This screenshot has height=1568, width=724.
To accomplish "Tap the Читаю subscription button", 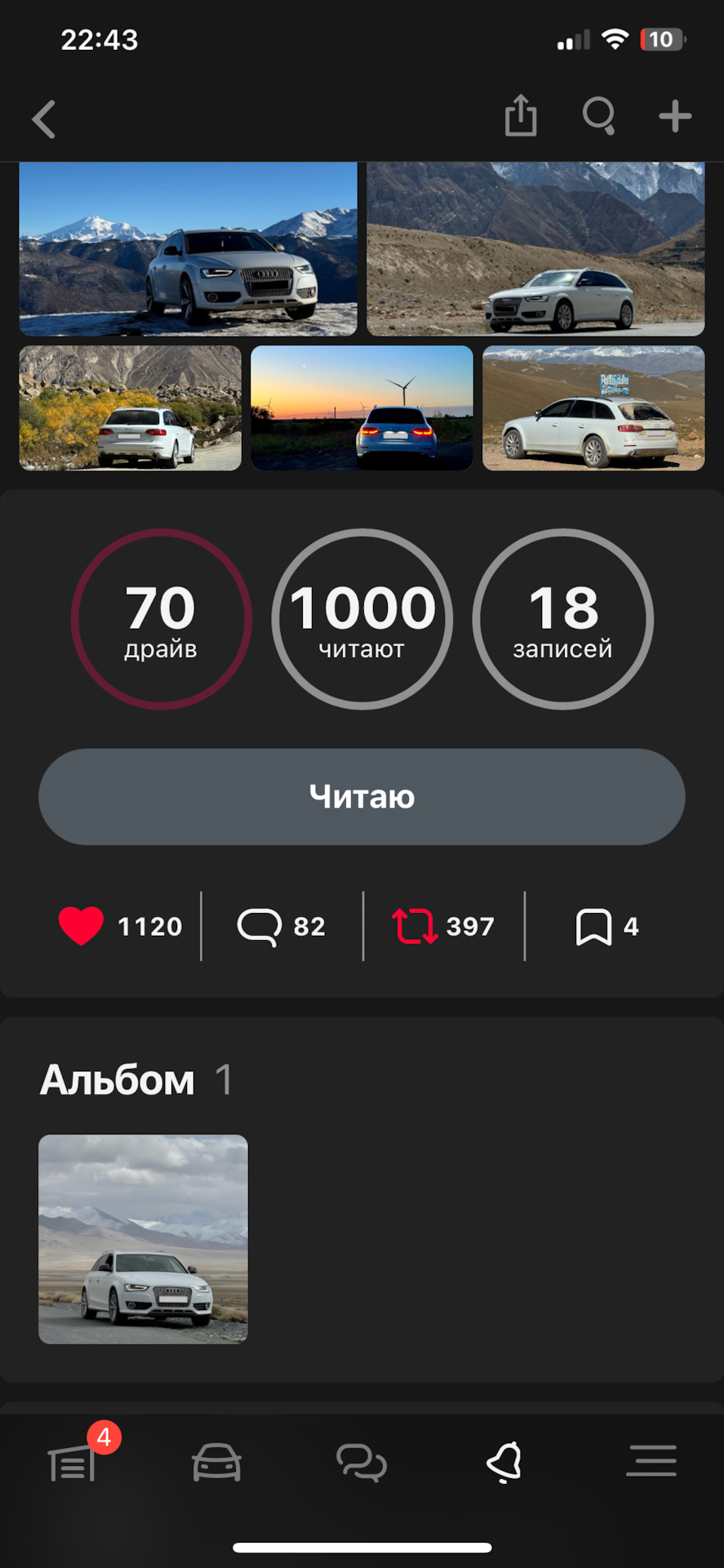I will (362, 796).
